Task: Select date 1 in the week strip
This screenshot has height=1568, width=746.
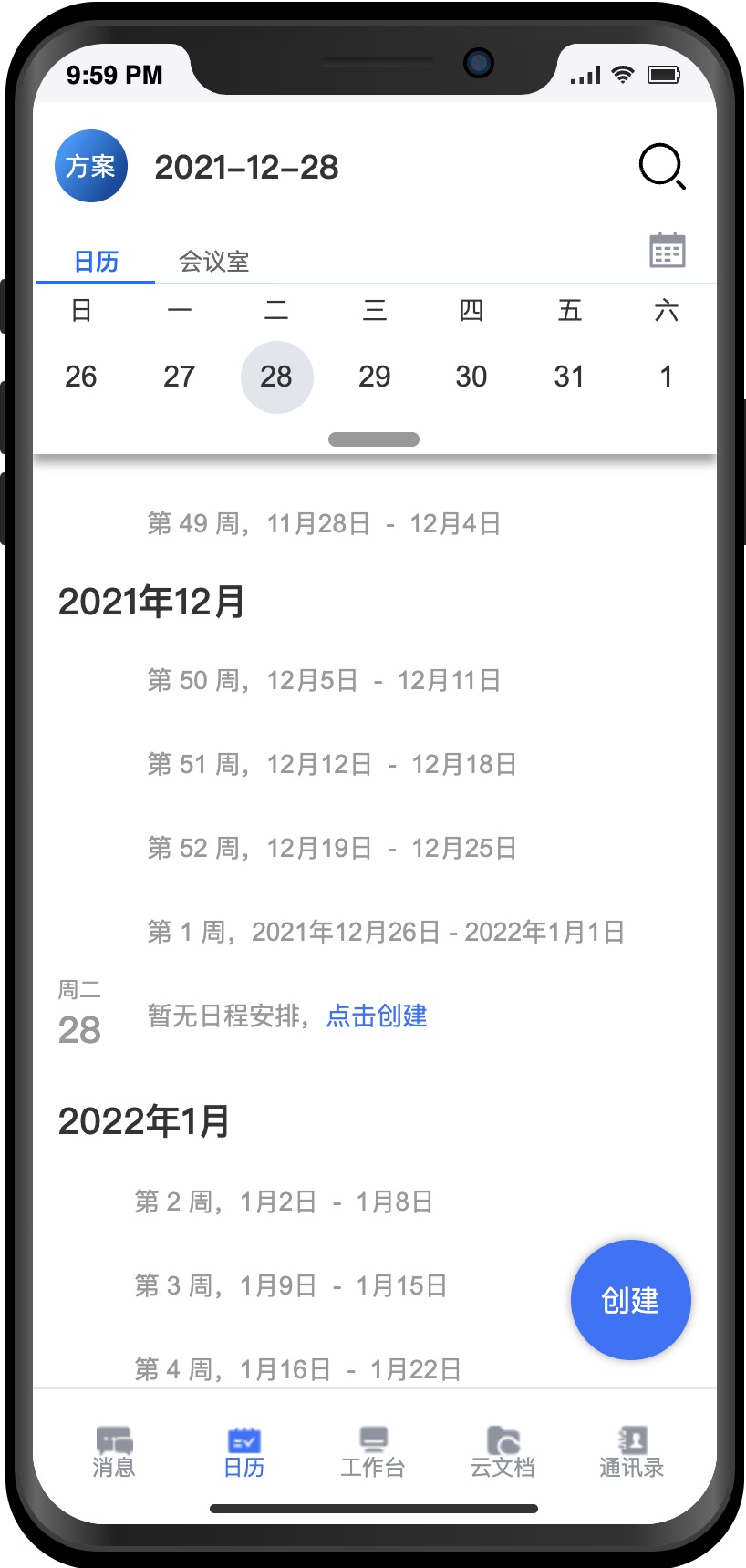Action: pyautogui.click(x=667, y=377)
